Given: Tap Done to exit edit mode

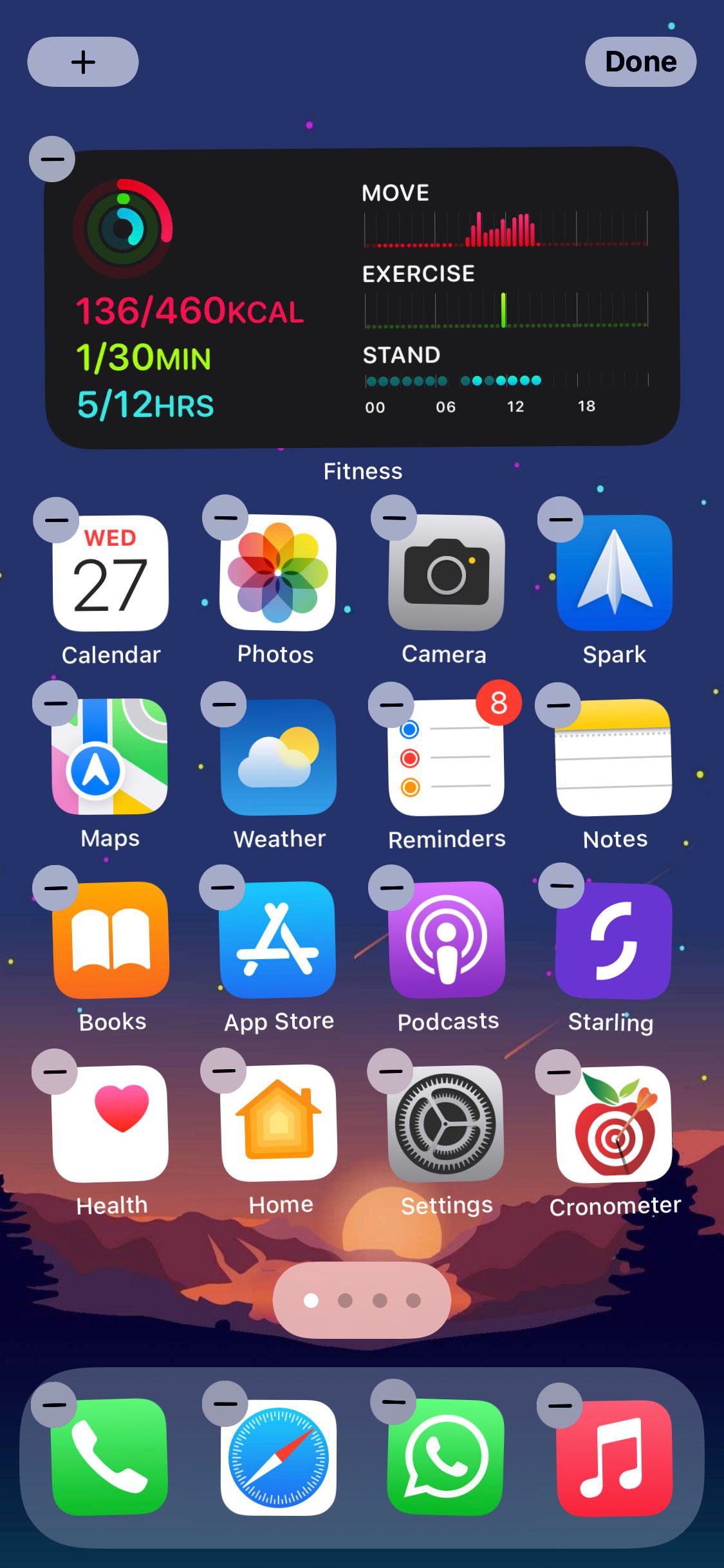Looking at the screenshot, I should click(640, 61).
